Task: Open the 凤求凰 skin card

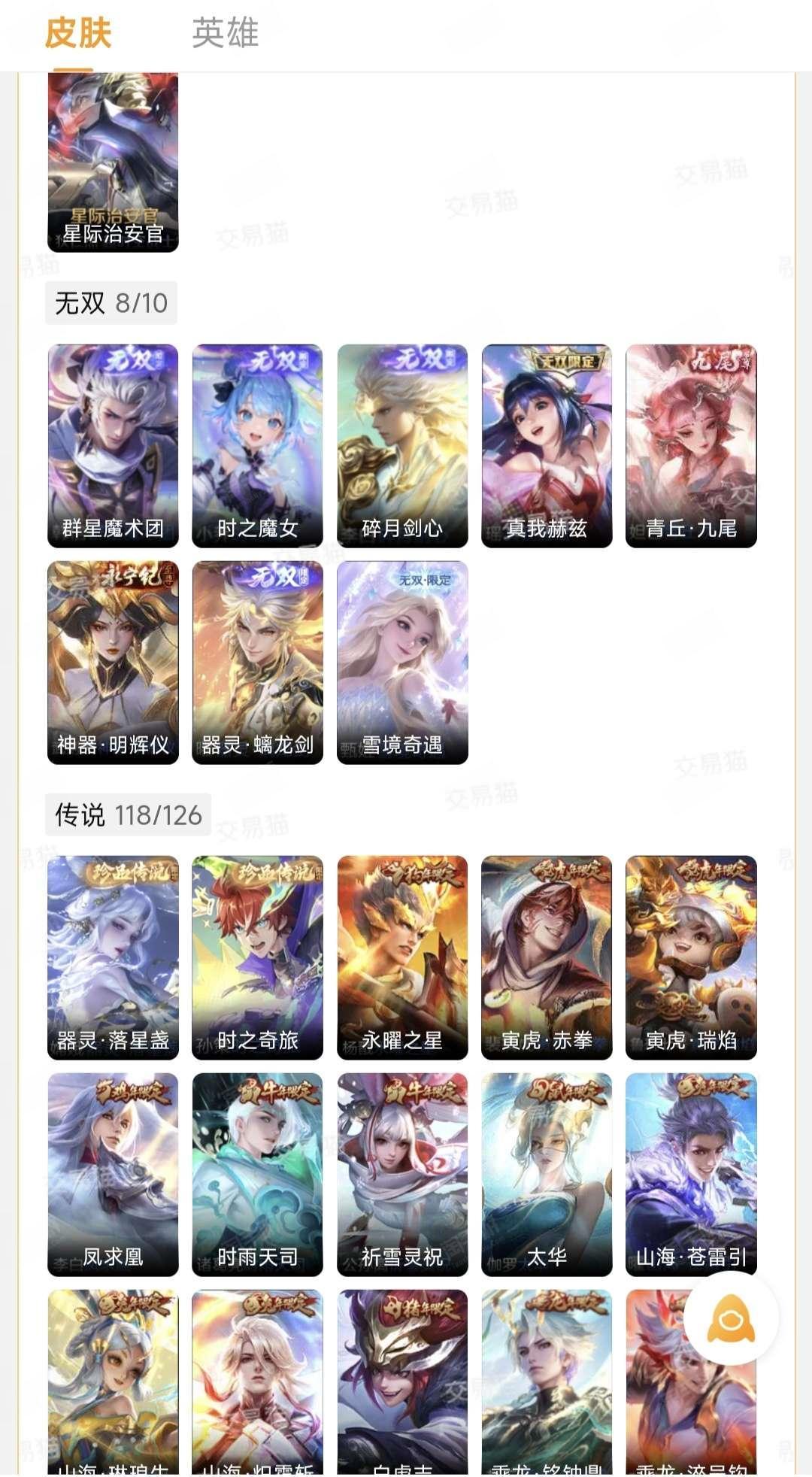Action: (x=113, y=1175)
